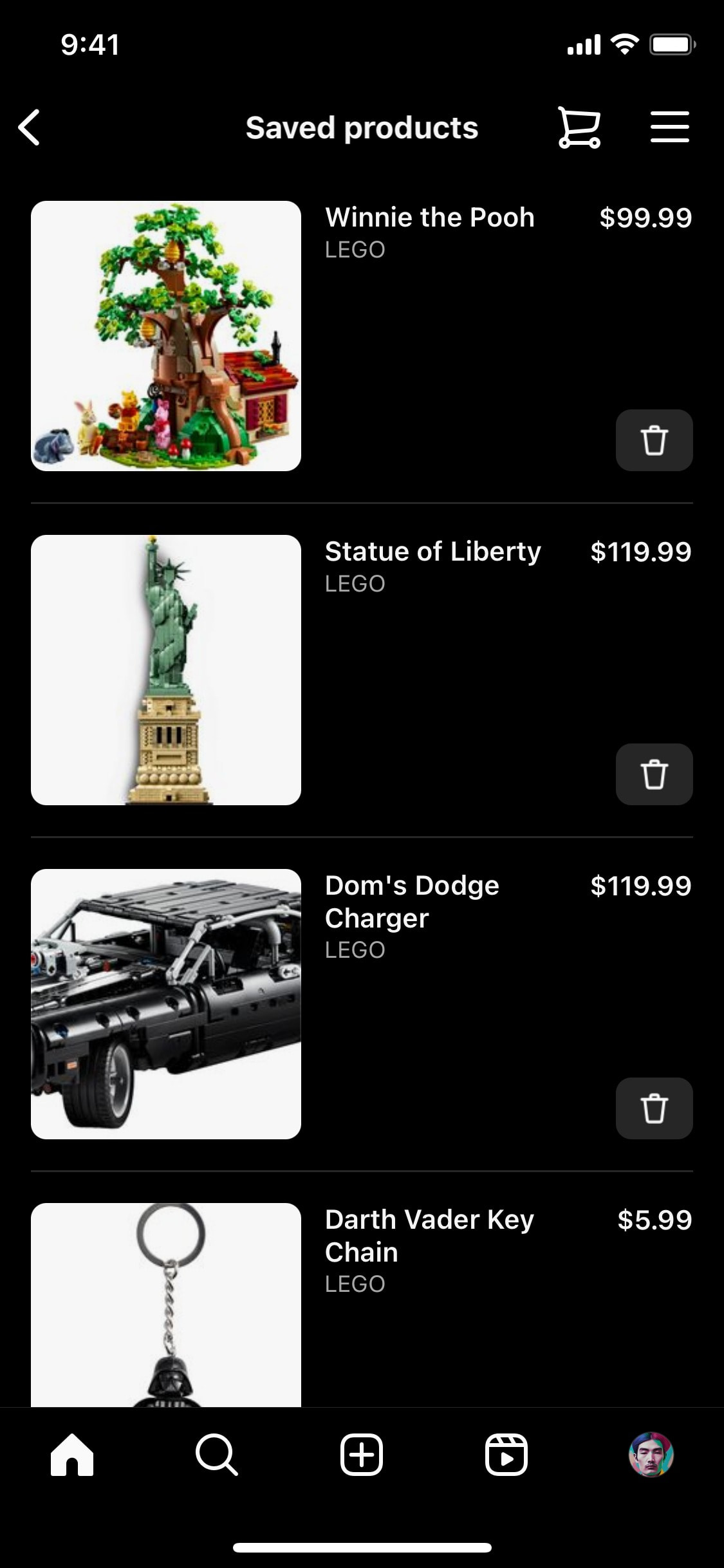The height and width of the screenshot is (1568, 724).
Task: Create a new post
Action: coord(362,1454)
